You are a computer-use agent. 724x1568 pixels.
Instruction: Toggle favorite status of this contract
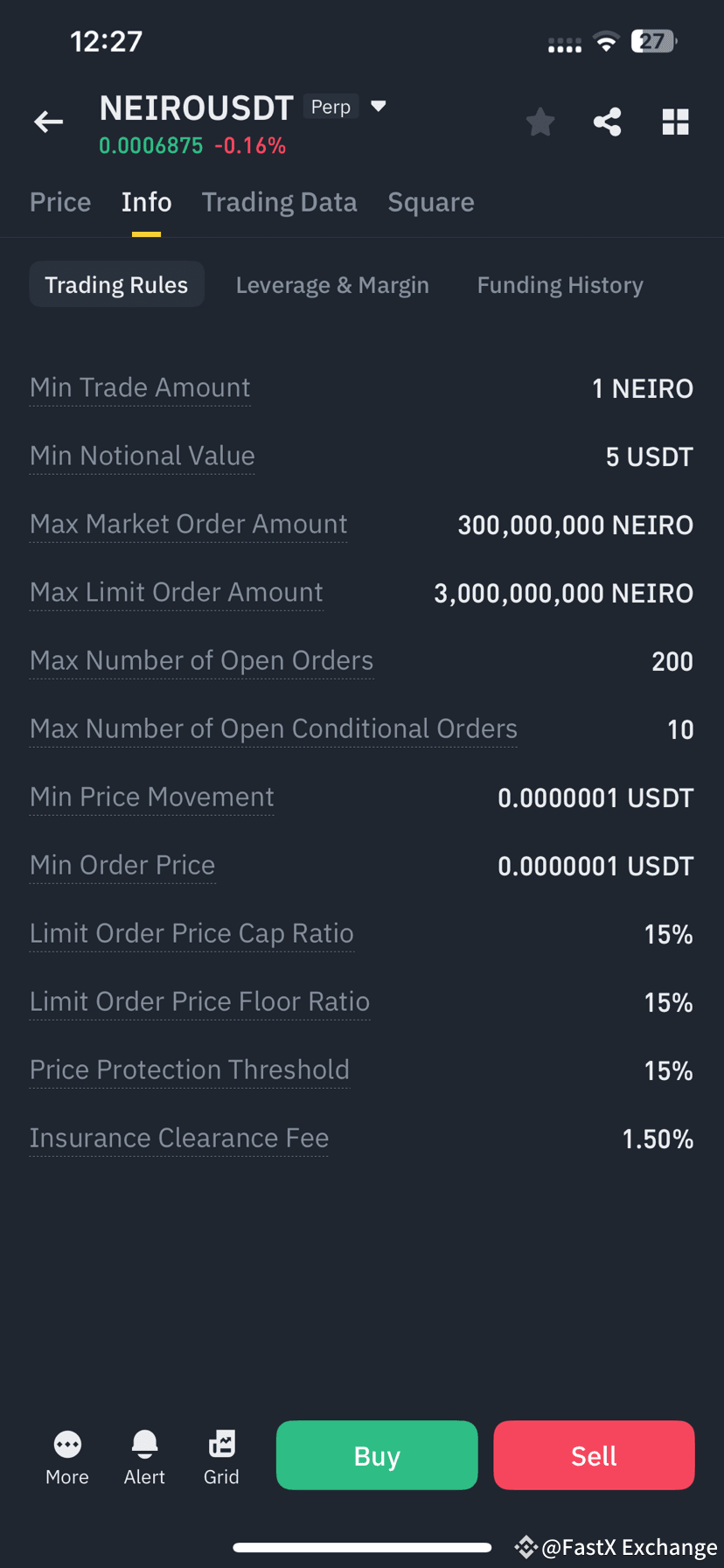point(540,122)
